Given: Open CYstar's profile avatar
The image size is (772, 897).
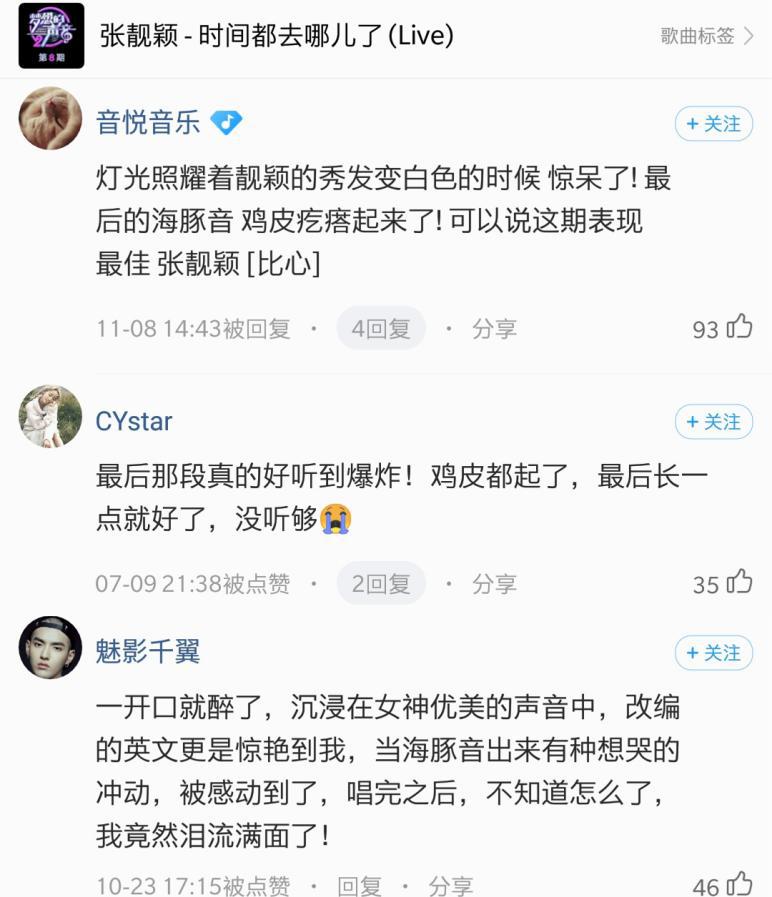Looking at the screenshot, I should 51,417.
